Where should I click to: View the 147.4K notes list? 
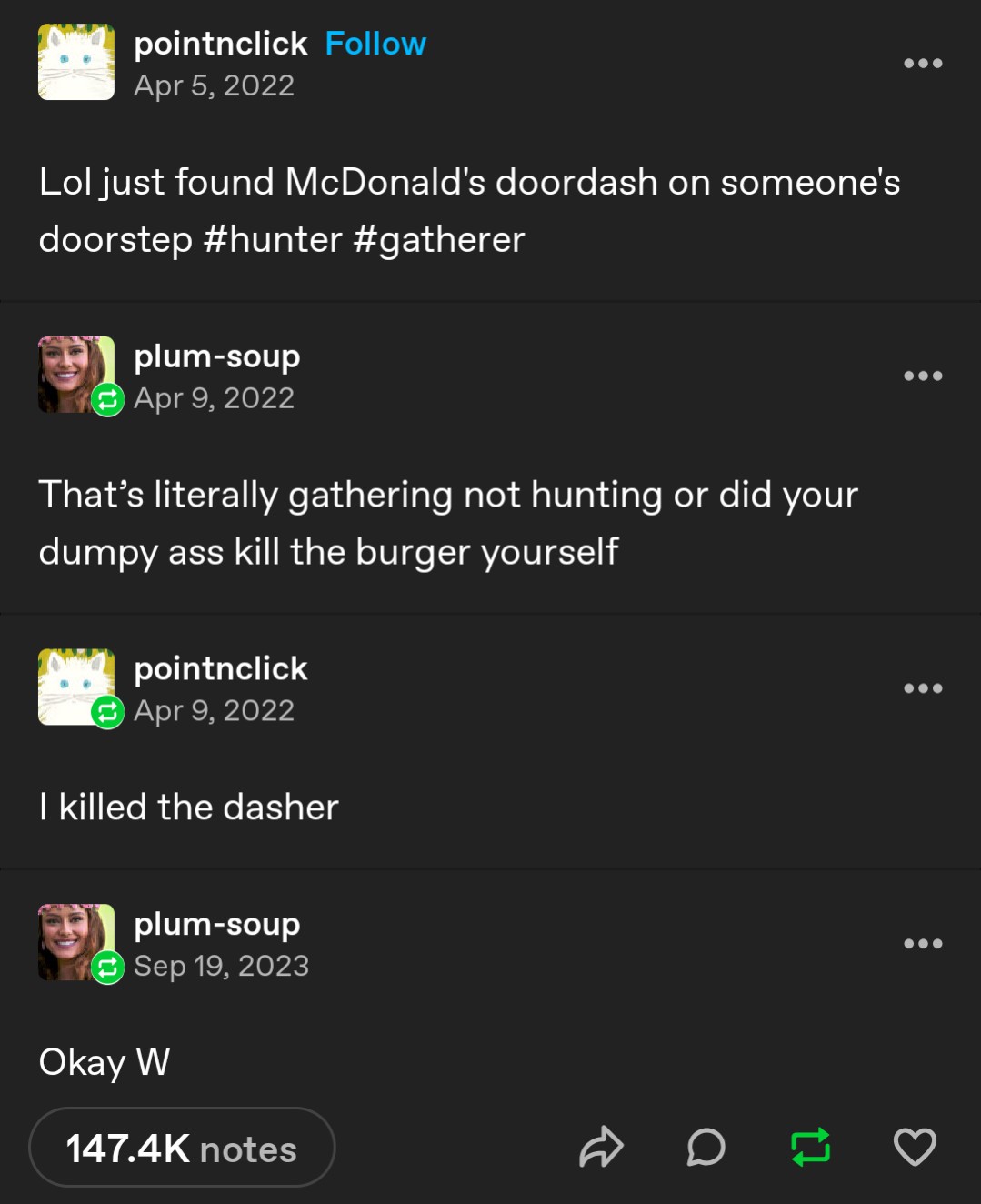pos(180,1148)
